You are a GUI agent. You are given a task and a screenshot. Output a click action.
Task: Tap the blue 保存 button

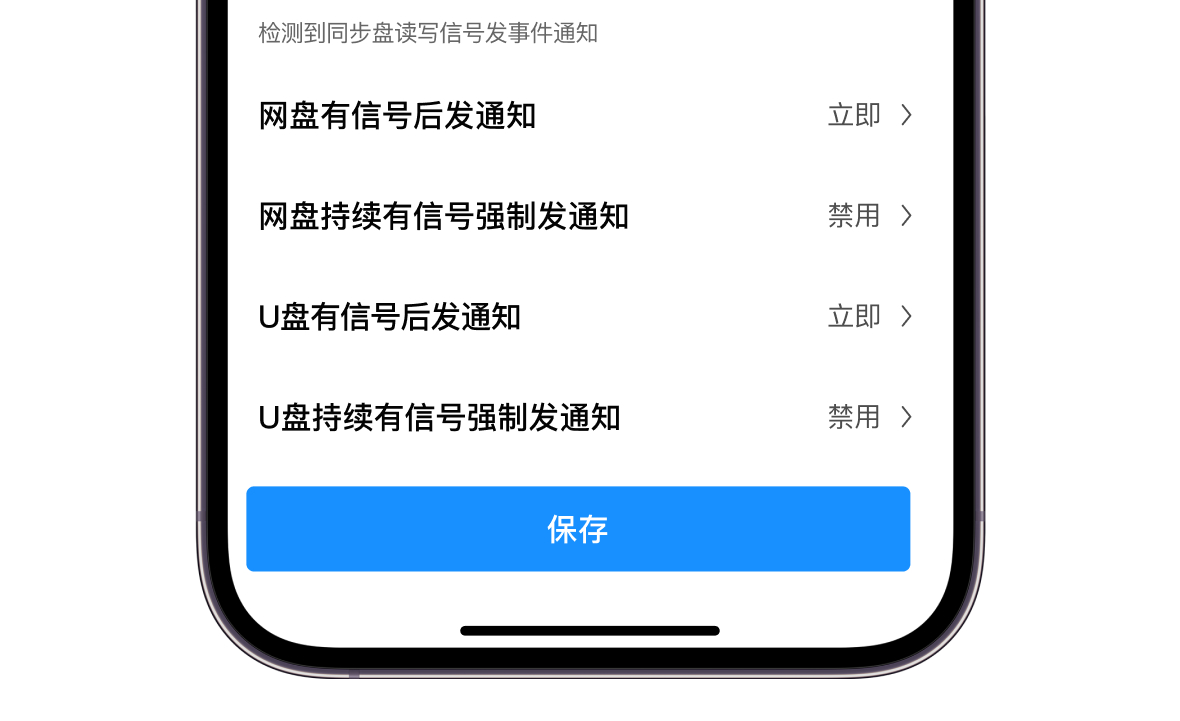pyautogui.click(x=578, y=529)
